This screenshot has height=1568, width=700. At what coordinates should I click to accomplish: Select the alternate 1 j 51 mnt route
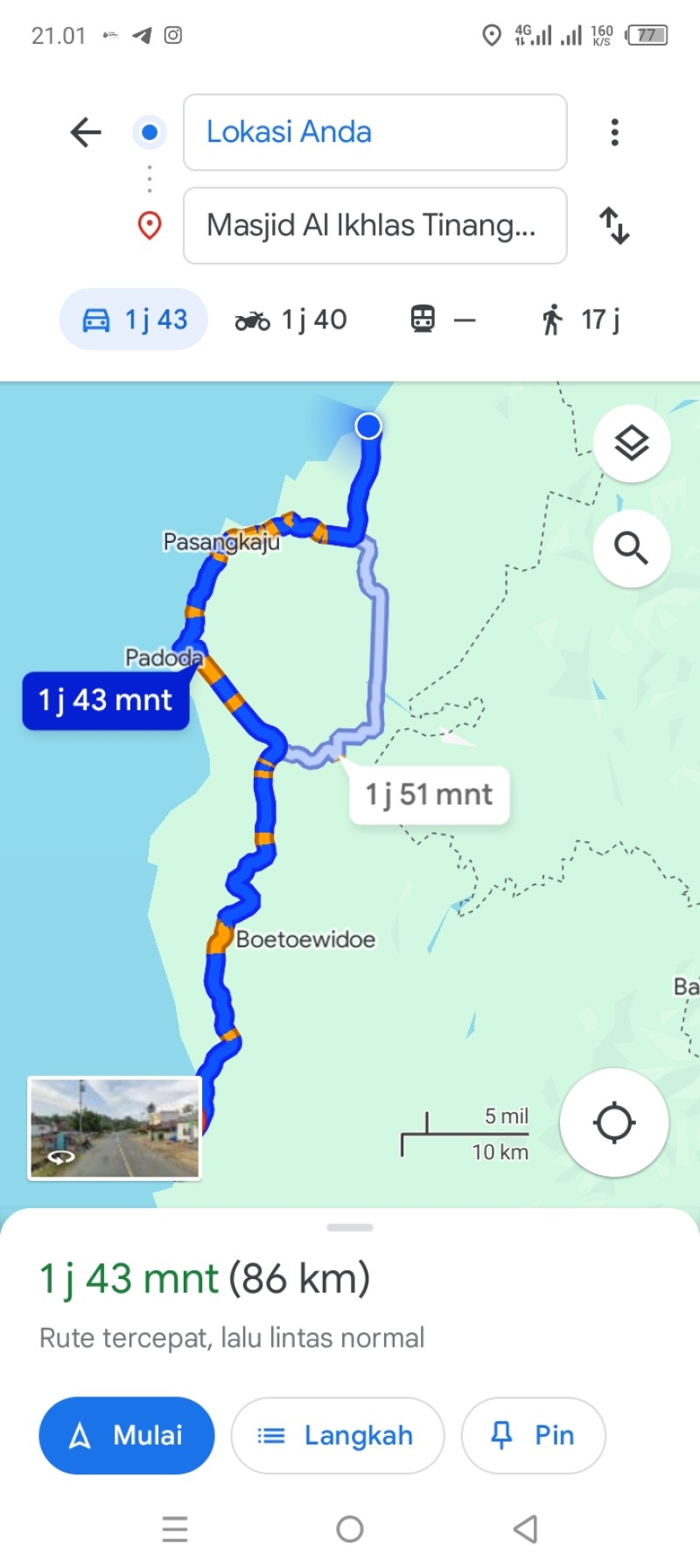pyautogui.click(x=429, y=795)
